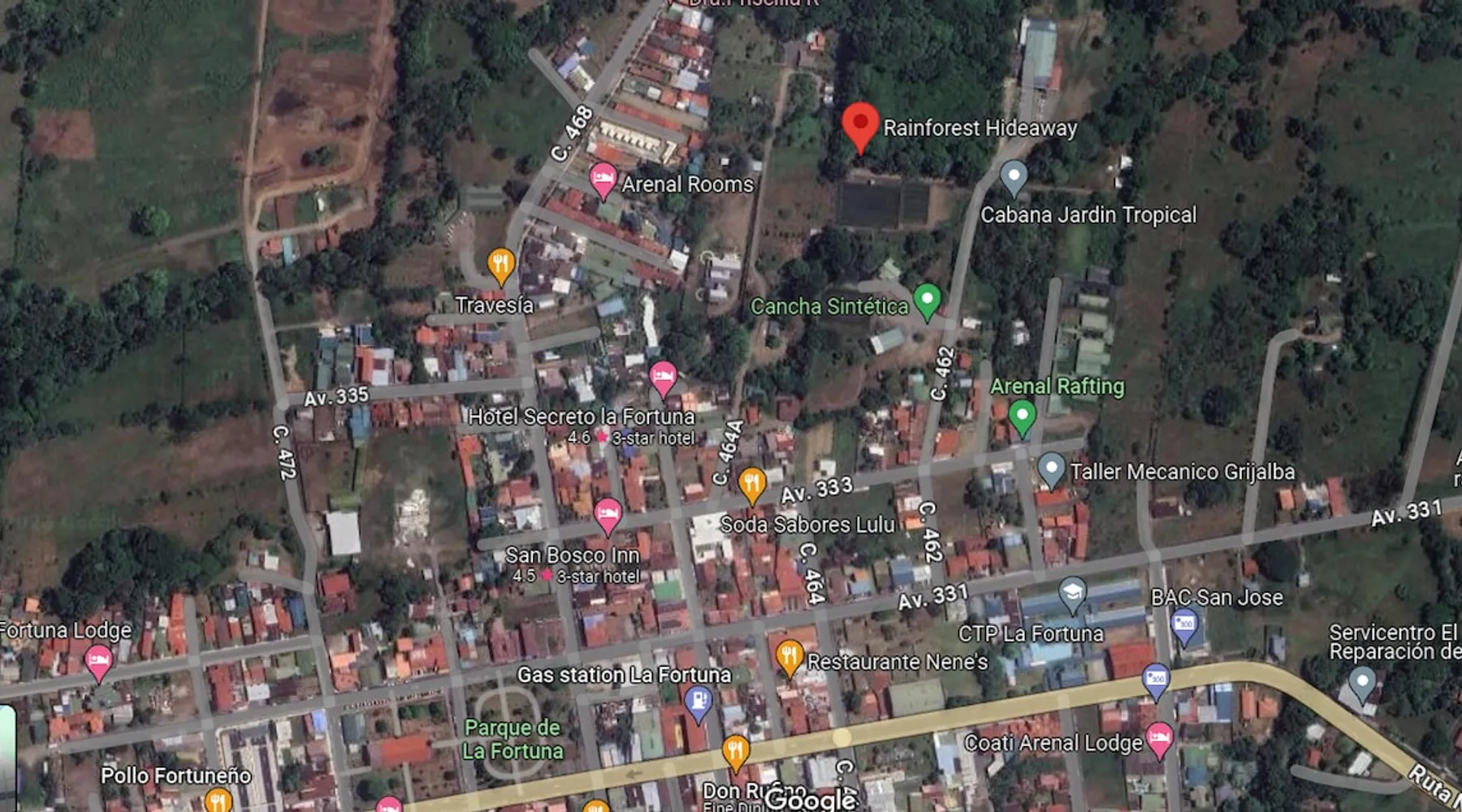Viewport: 1462px width, 812px height.
Task: Open the San Bosco Inn hotel pin
Action: [608, 514]
